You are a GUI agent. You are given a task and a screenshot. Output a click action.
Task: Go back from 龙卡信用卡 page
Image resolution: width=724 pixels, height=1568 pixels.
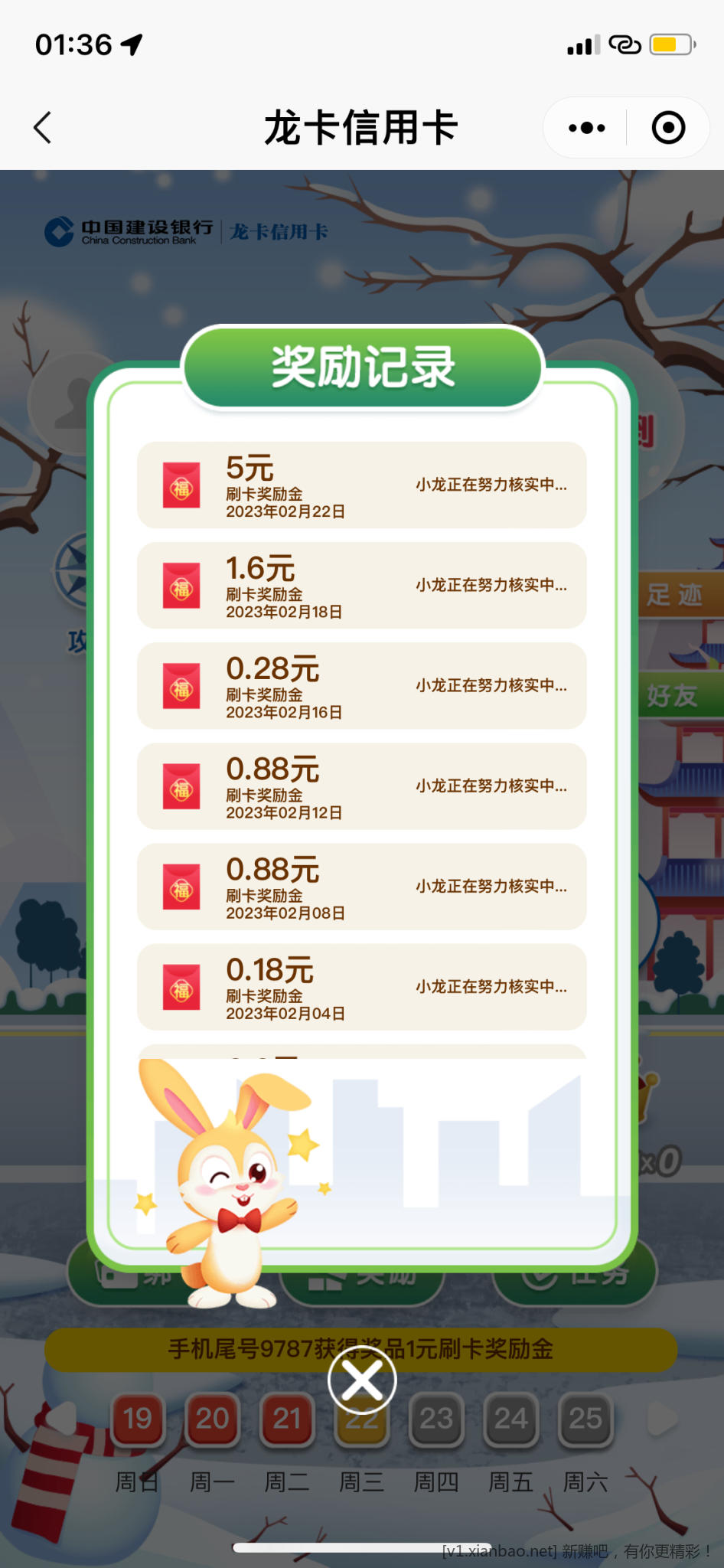(x=43, y=127)
